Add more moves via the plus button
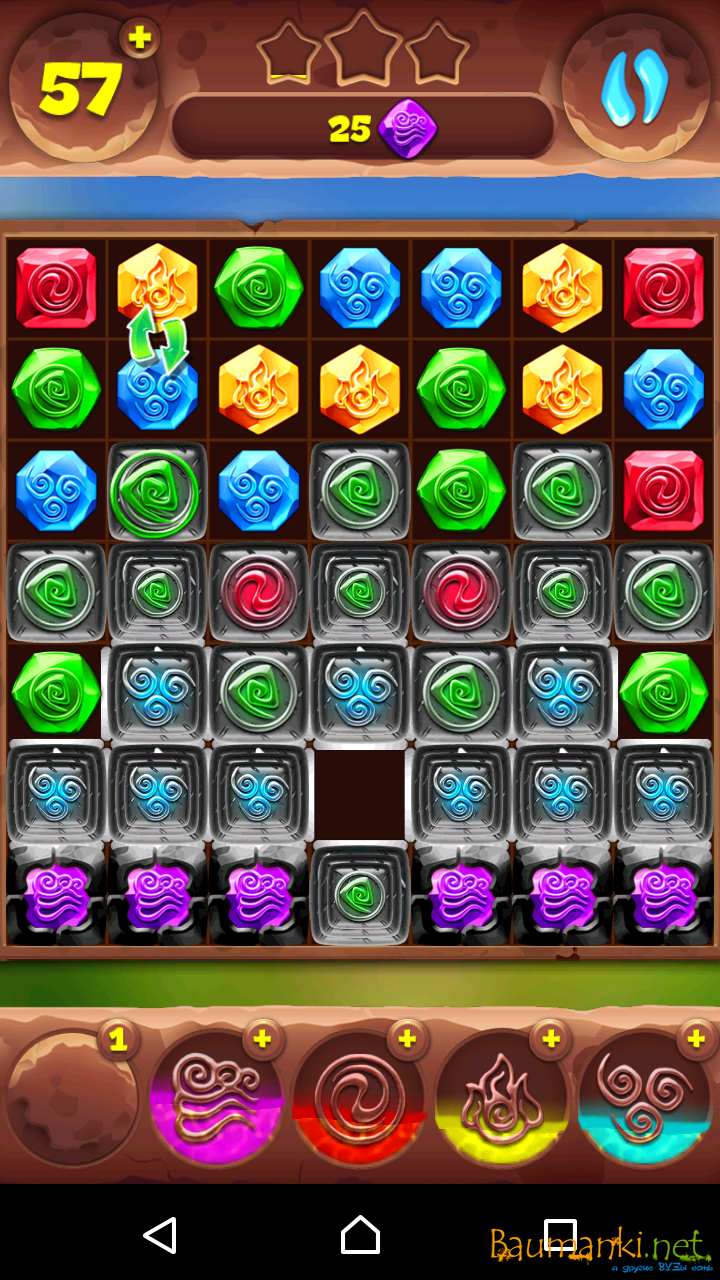This screenshot has height=1280, width=720. tap(140, 38)
